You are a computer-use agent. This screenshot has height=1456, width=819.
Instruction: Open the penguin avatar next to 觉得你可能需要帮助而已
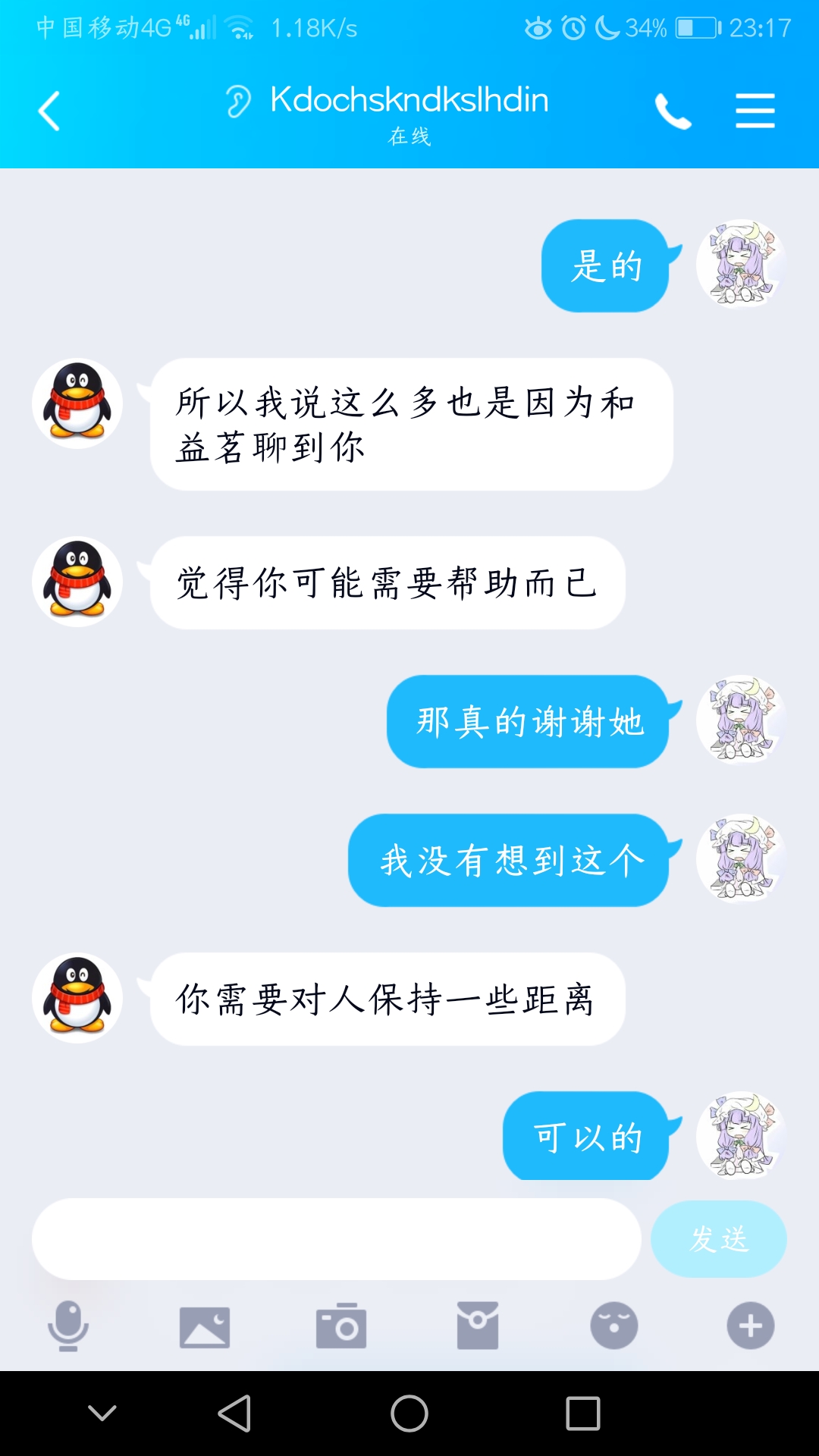pyautogui.click(x=77, y=582)
